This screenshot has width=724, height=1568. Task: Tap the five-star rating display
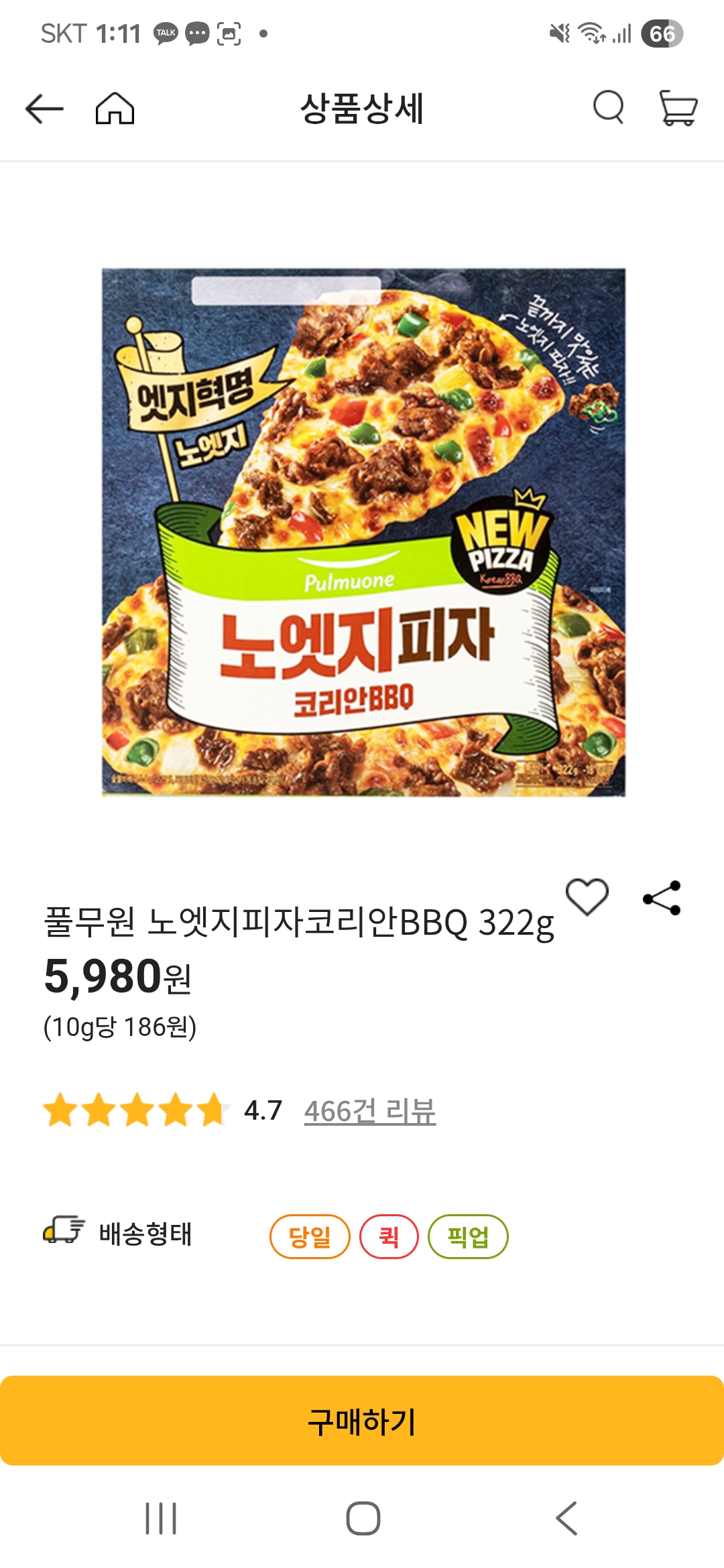click(x=133, y=1108)
